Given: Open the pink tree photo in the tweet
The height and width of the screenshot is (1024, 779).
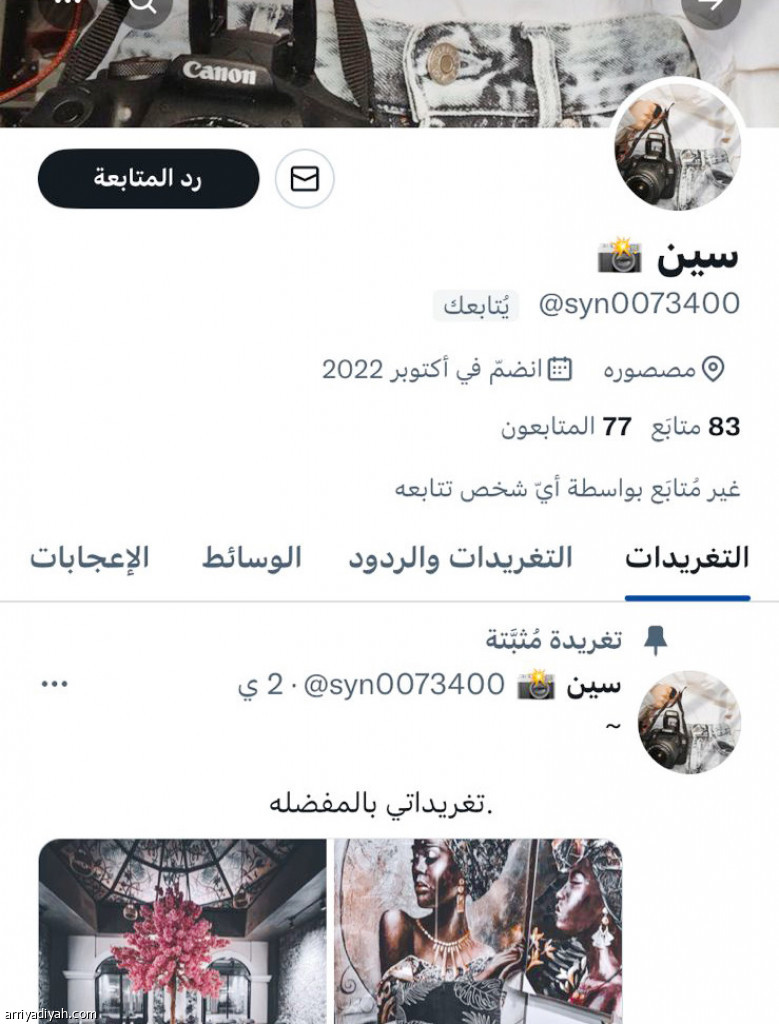Looking at the screenshot, I should [183, 930].
